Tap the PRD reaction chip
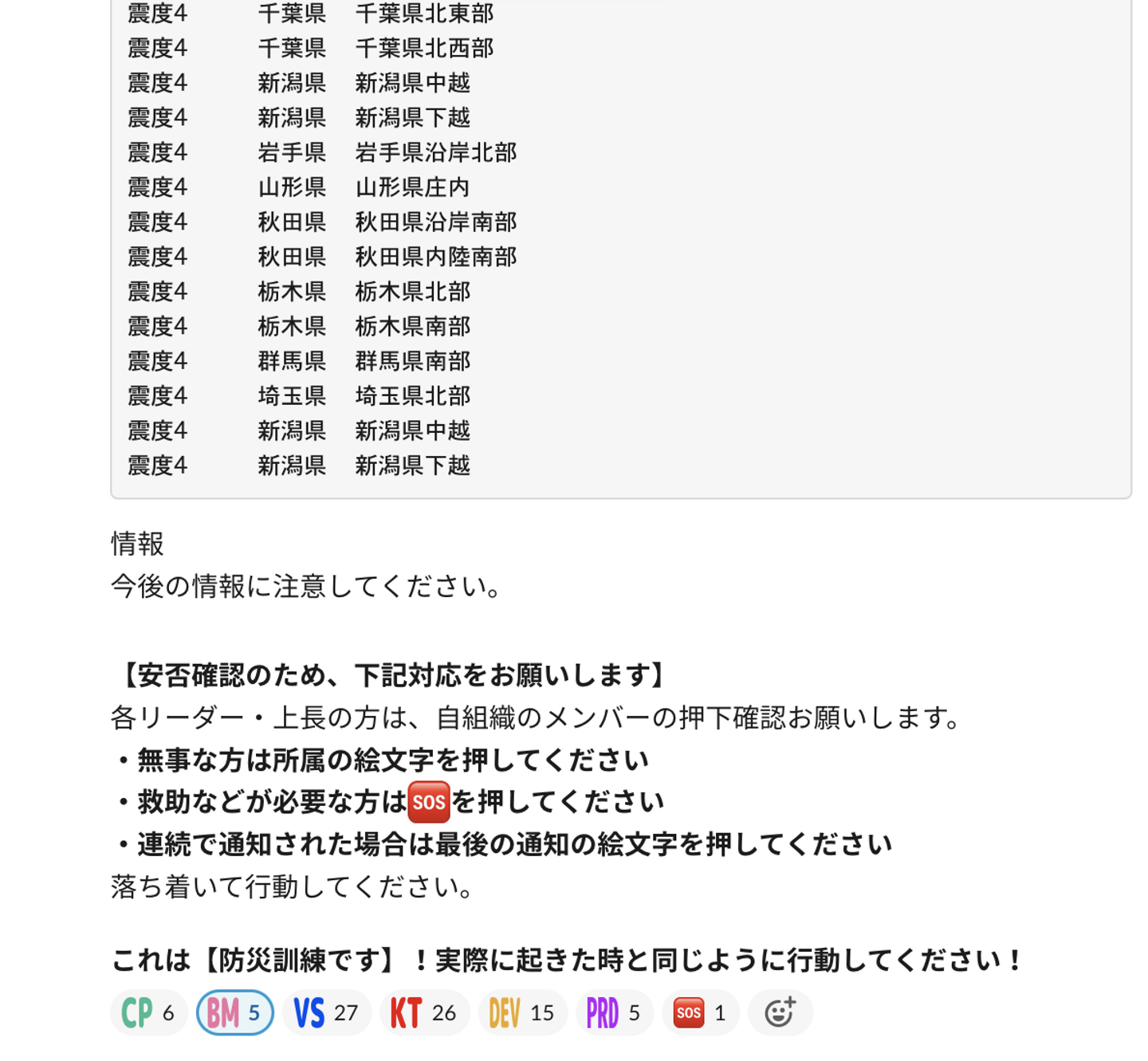 (613, 1012)
